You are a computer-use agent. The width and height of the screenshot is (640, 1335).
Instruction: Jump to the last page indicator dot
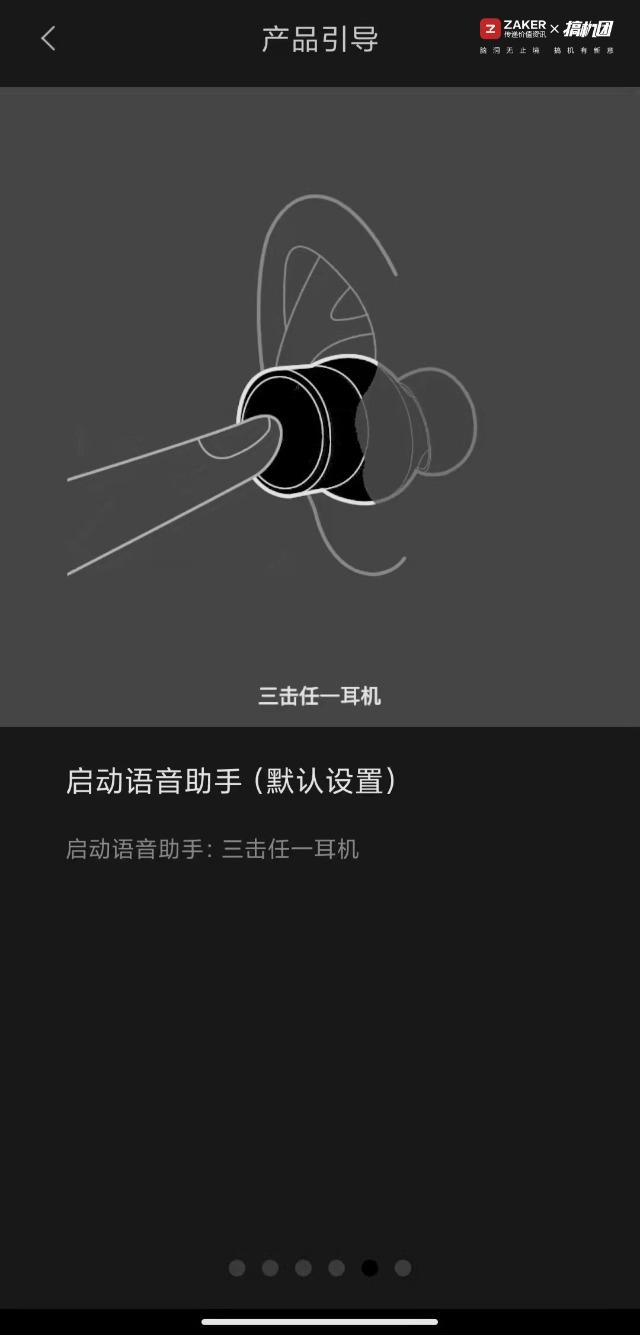(x=403, y=1268)
